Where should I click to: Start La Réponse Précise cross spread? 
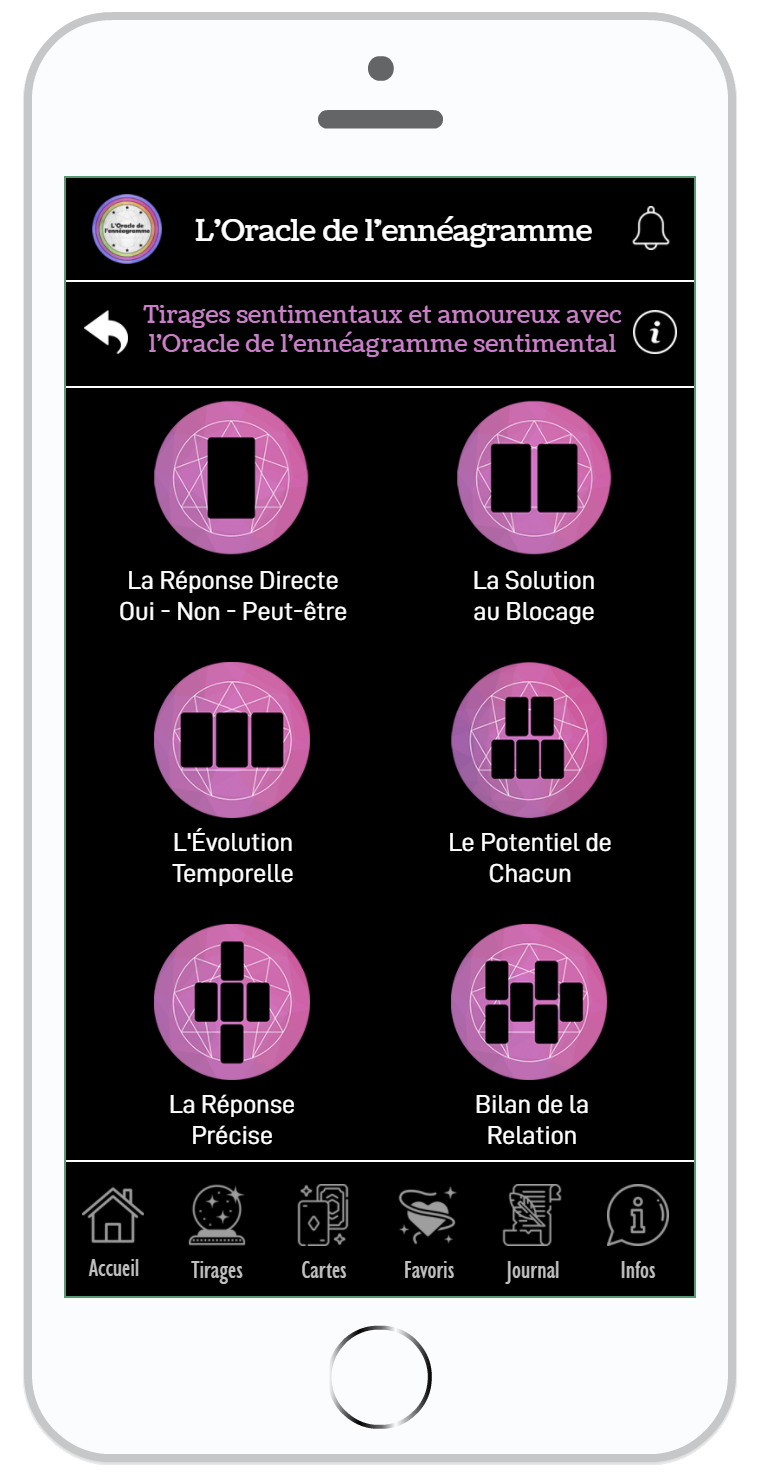(231, 1002)
